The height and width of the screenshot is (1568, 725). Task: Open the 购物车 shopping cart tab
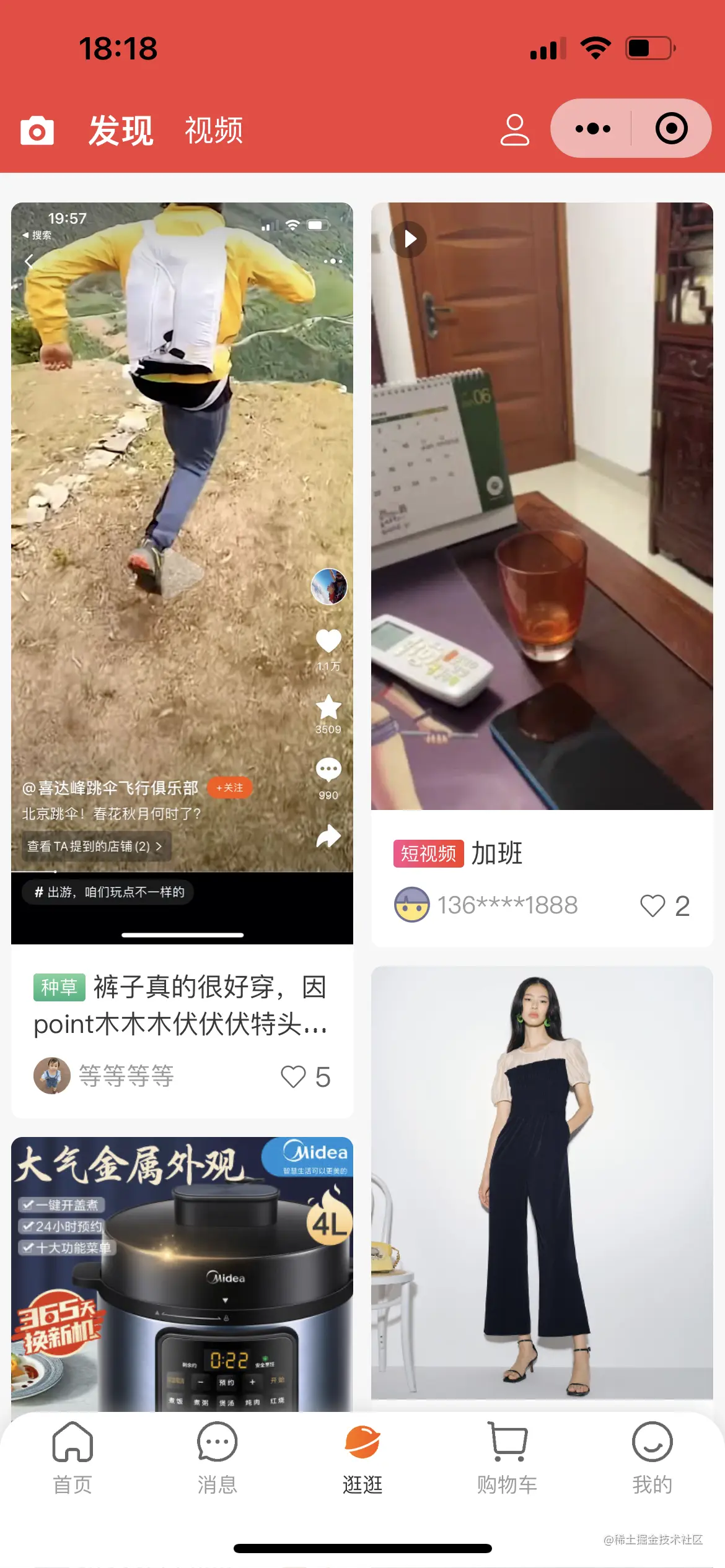tap(507, 1458)
